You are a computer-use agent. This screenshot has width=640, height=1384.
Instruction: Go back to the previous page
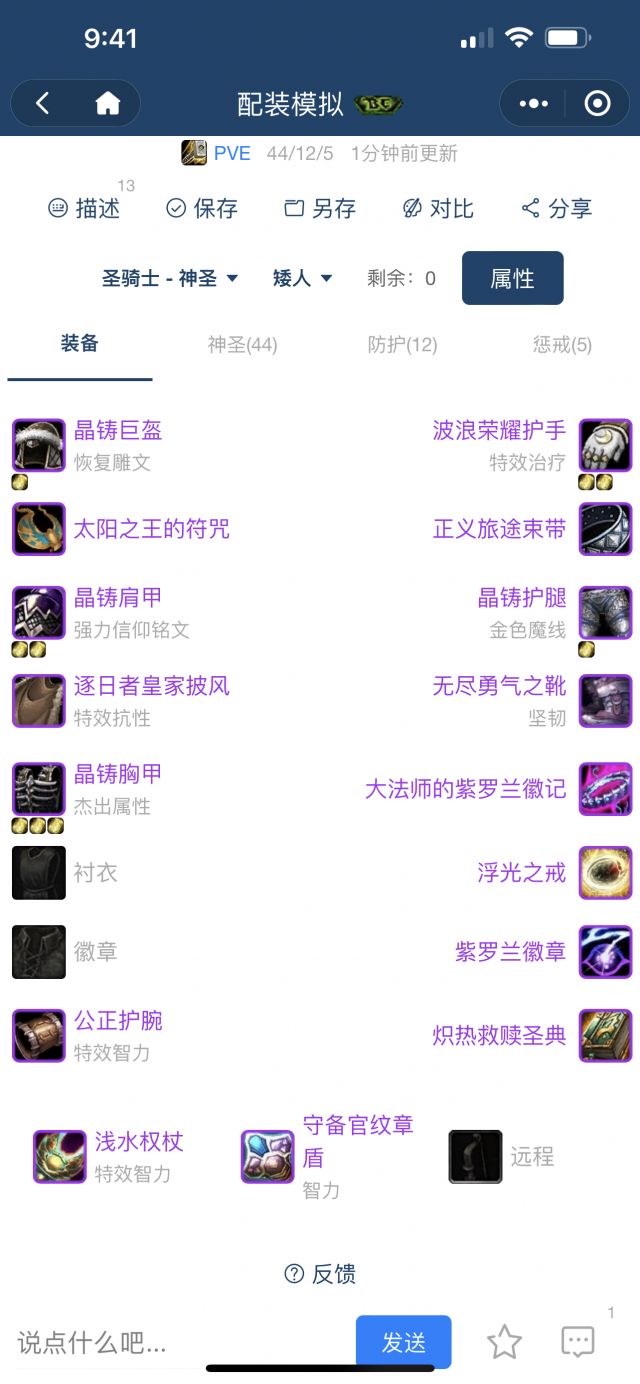pyautogui.click(x=42, y=103)
